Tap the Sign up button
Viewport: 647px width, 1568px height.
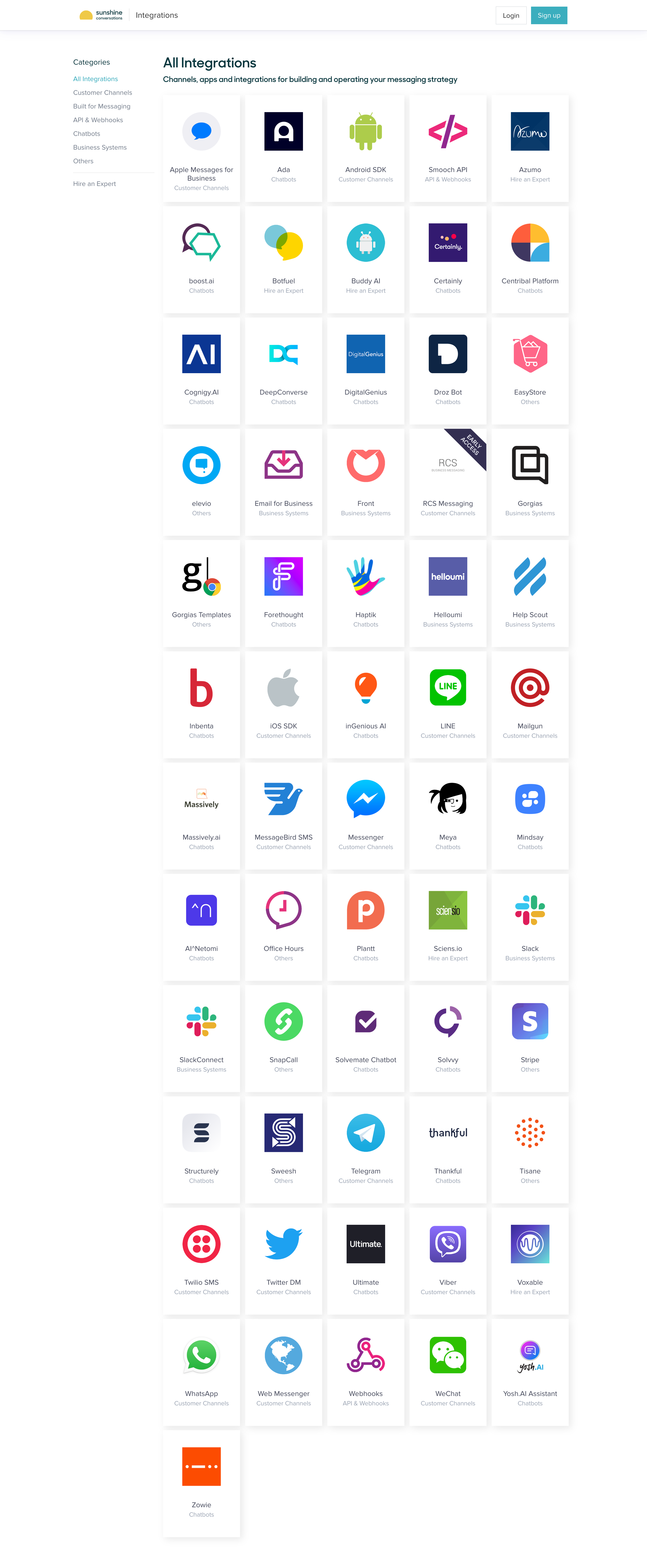tap(548, 15)
